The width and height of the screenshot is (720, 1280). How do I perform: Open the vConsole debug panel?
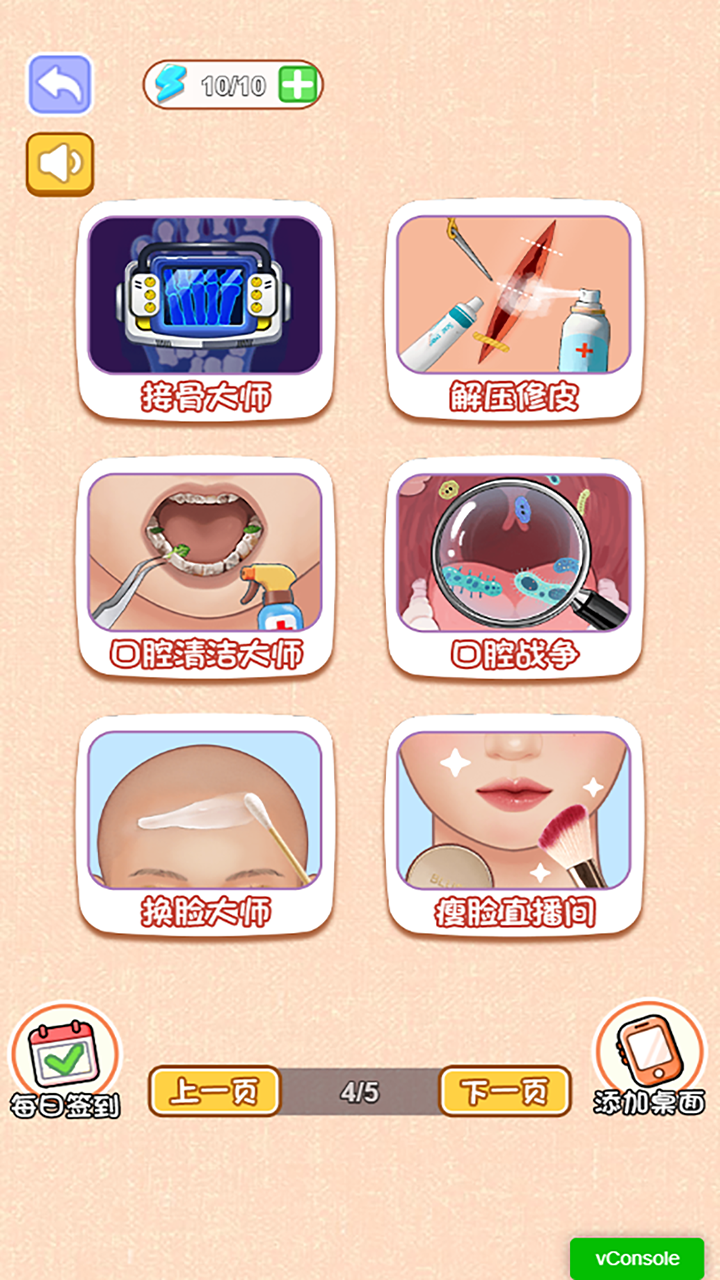pyautogui.click(x=637, y=1259)
